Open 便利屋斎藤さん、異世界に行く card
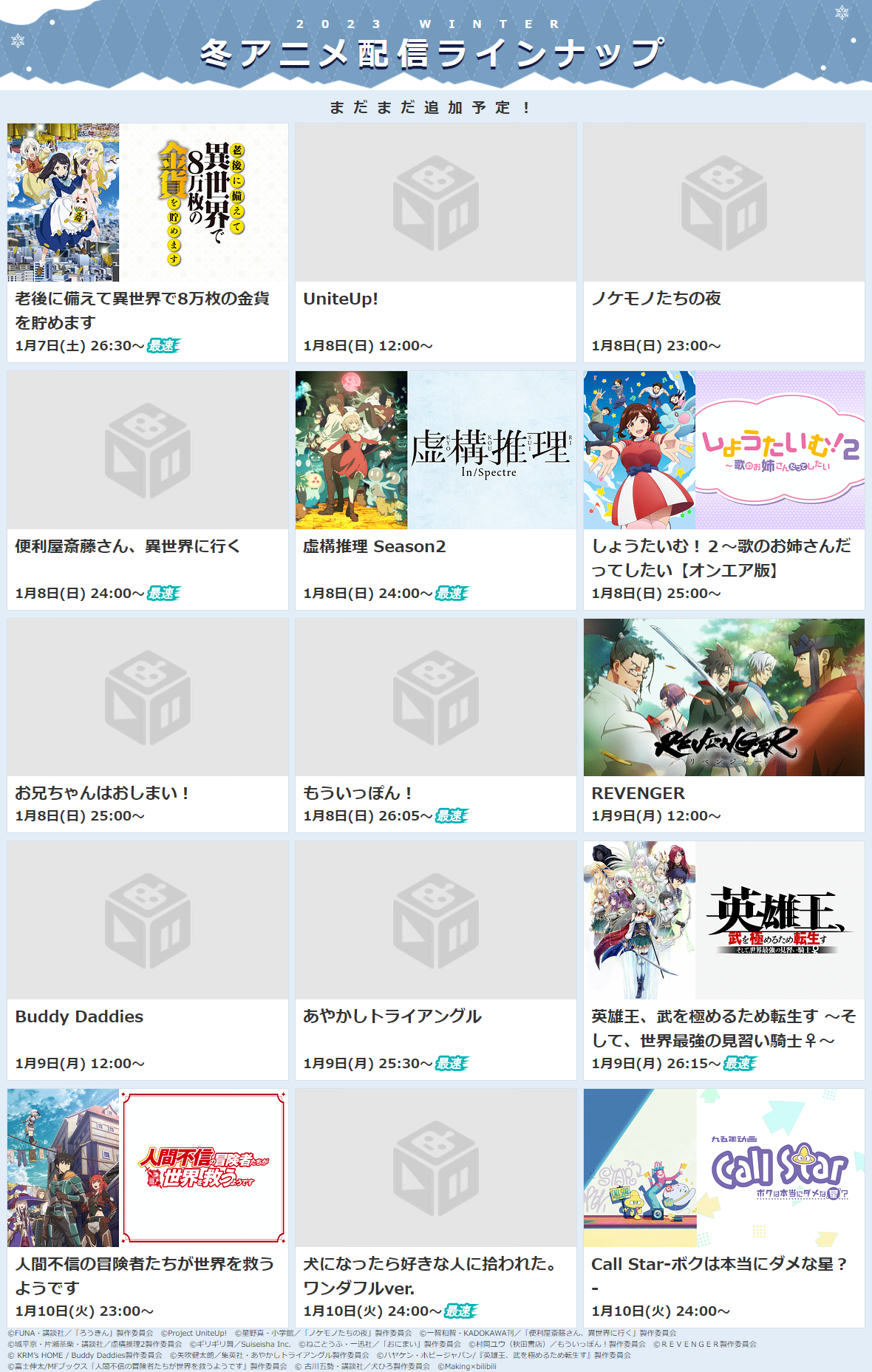Screen dimensions: 872x1372 147,489
